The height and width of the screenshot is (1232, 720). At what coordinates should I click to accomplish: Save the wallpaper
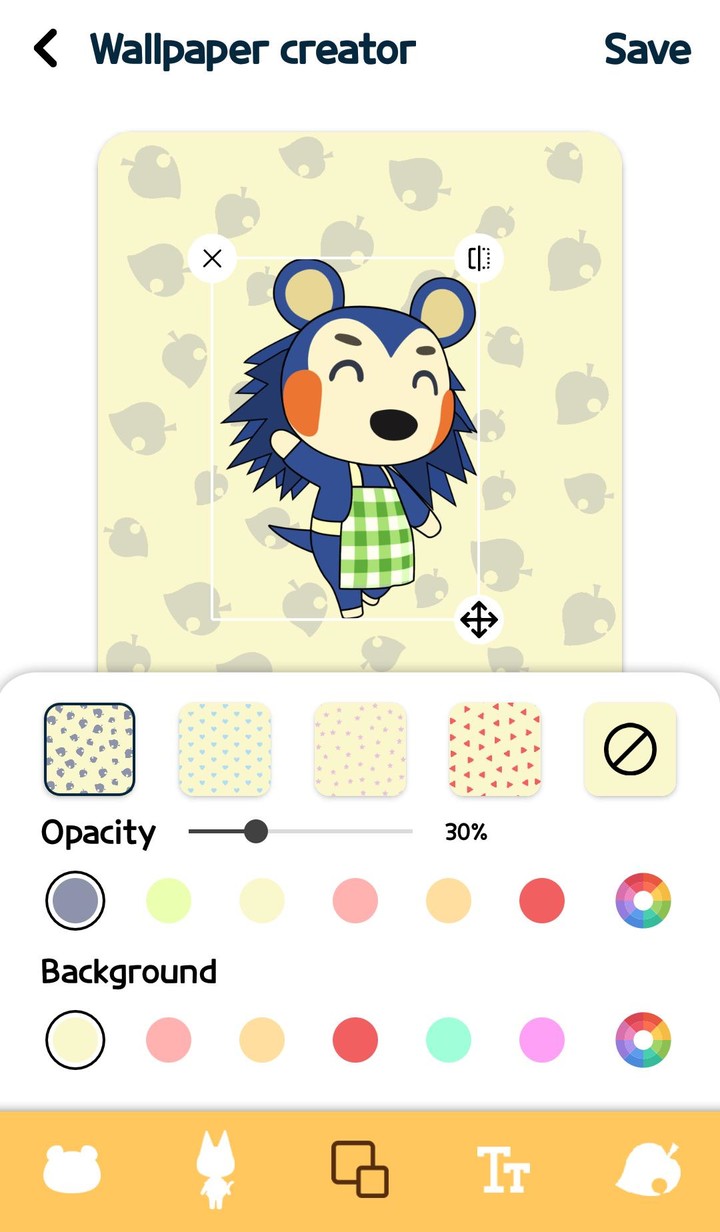click(647, 49)
